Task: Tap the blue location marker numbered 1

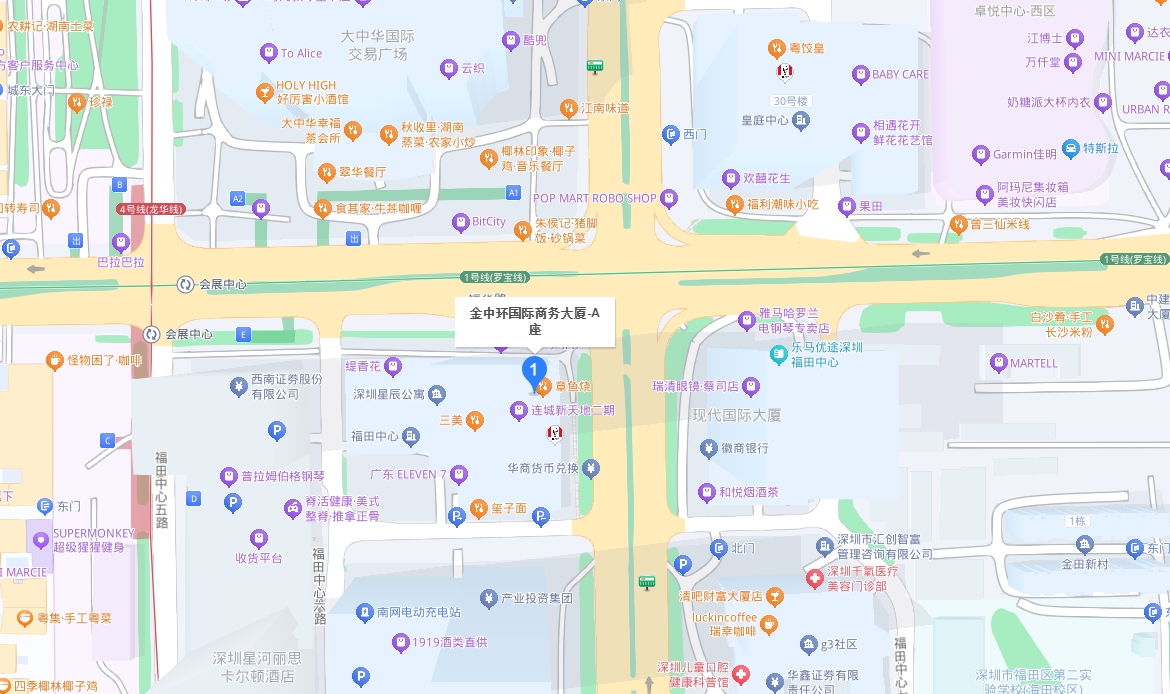Action: coord(535,372)
